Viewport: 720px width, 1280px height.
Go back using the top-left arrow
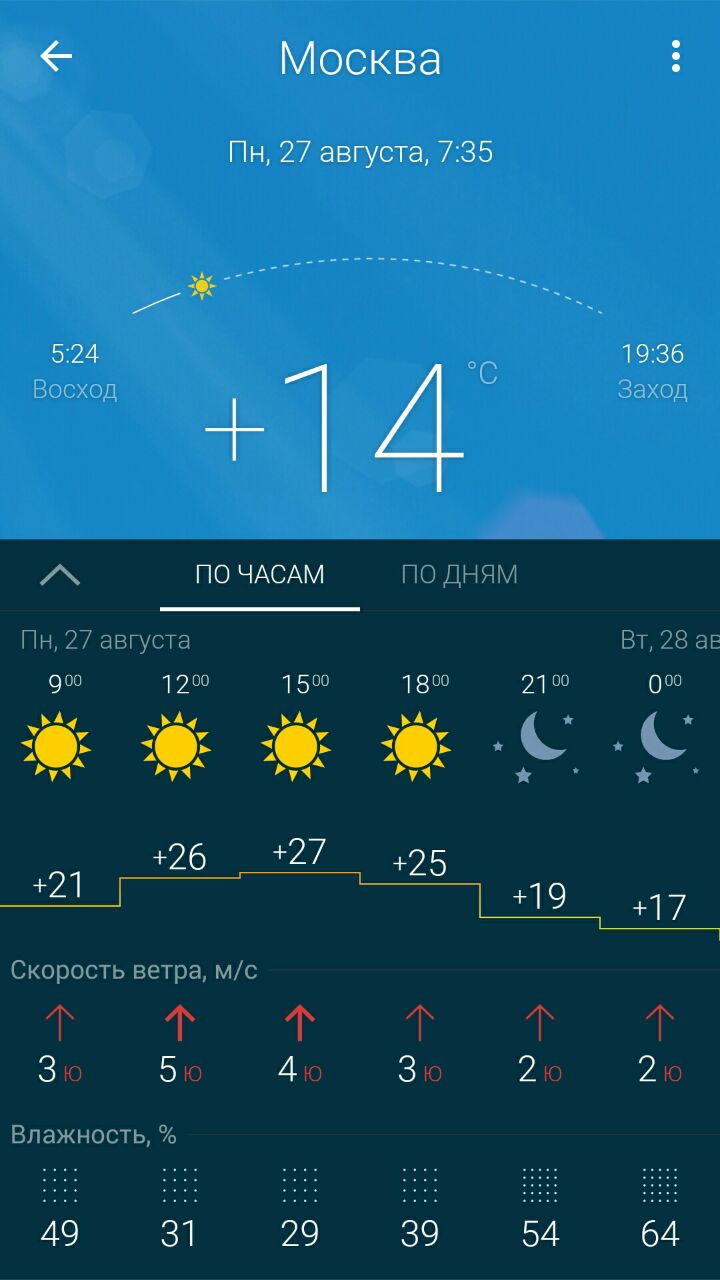(x=56, y=57)
